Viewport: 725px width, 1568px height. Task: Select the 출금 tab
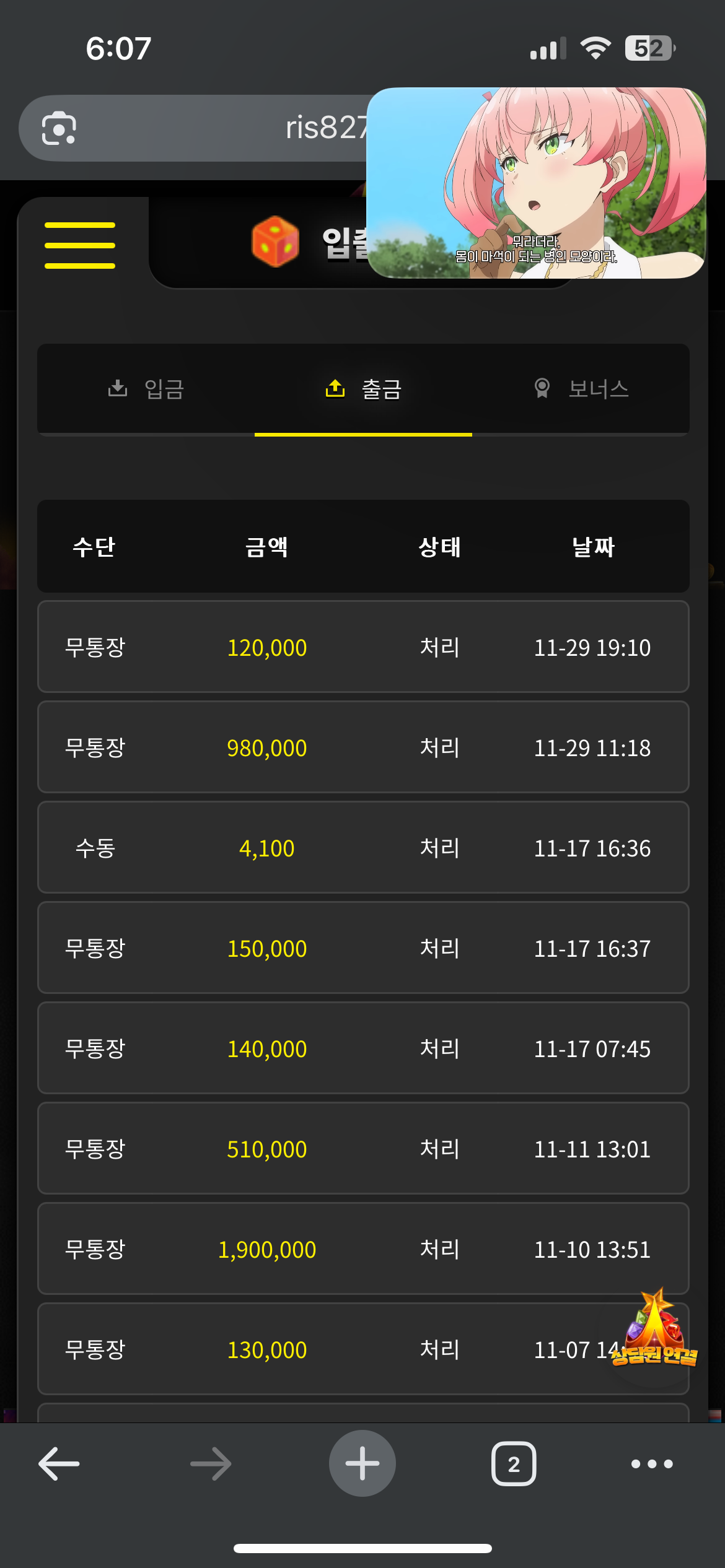click(x=364, y=389)
